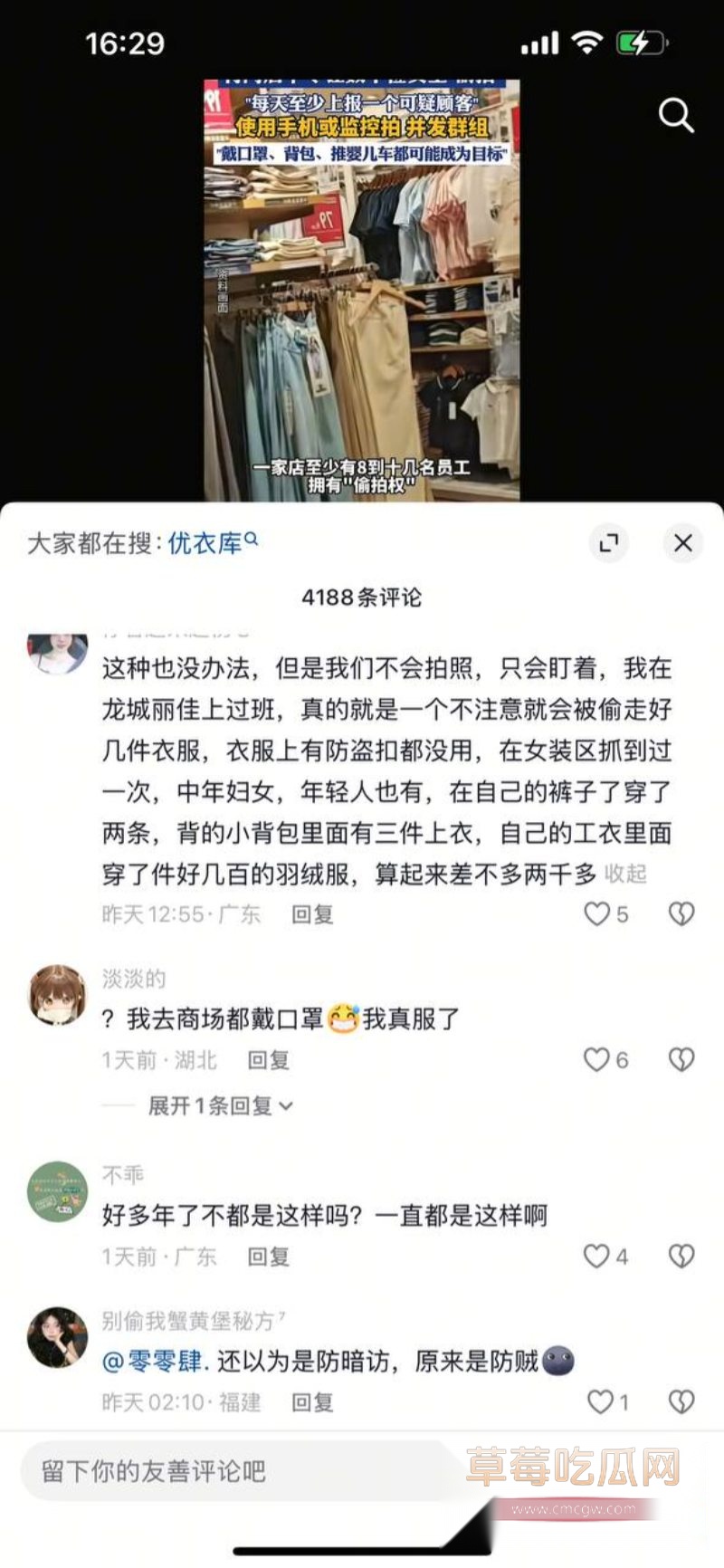Viewport: 724px width, 1568px height.
Task: Tap the heart showing 5 likes on first comment
Action: coord(597,914)
